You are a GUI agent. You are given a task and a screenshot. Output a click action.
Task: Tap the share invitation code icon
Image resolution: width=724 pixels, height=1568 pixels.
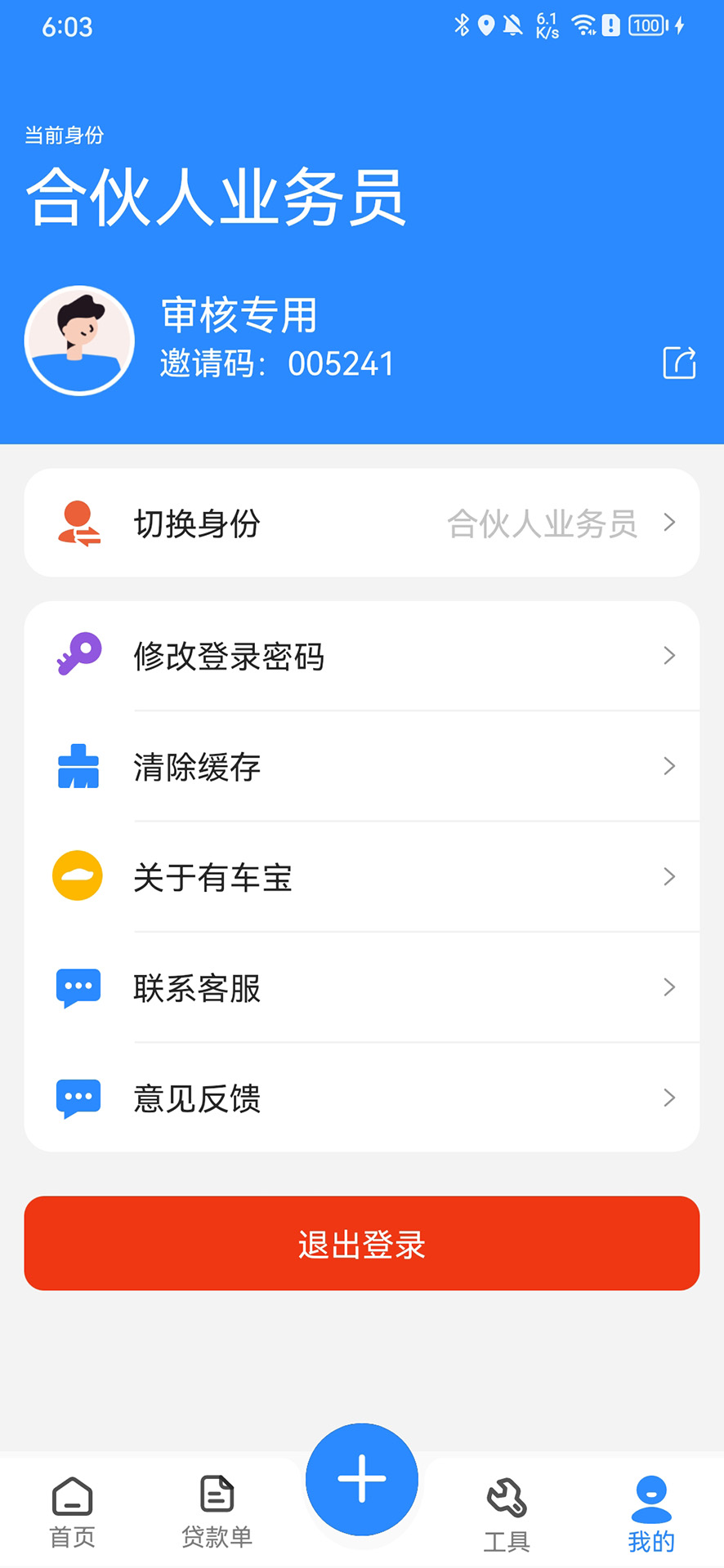(679, 363)
